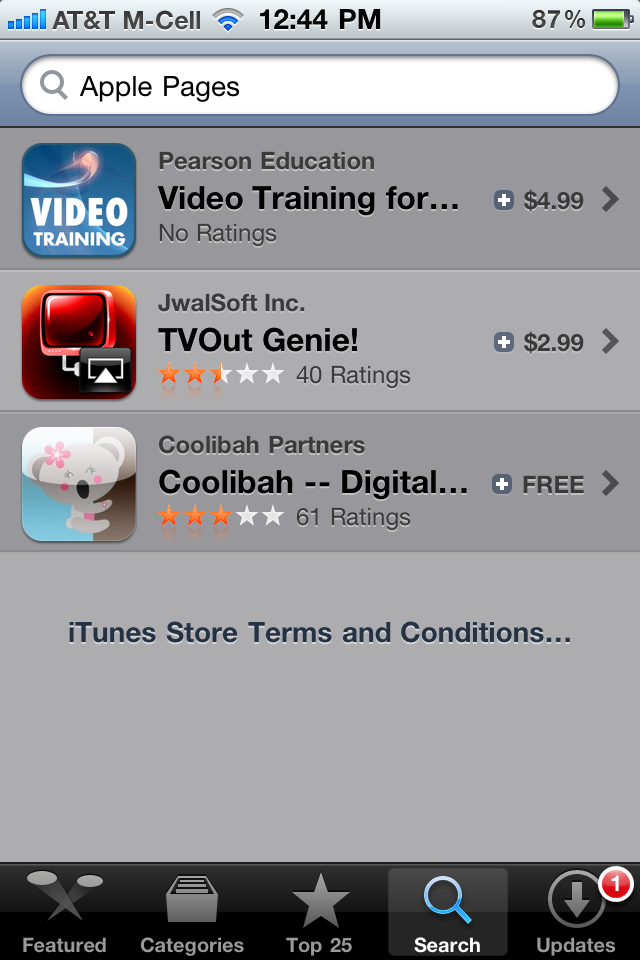
Task: Switch to the Categories tab
Action: 192,912
